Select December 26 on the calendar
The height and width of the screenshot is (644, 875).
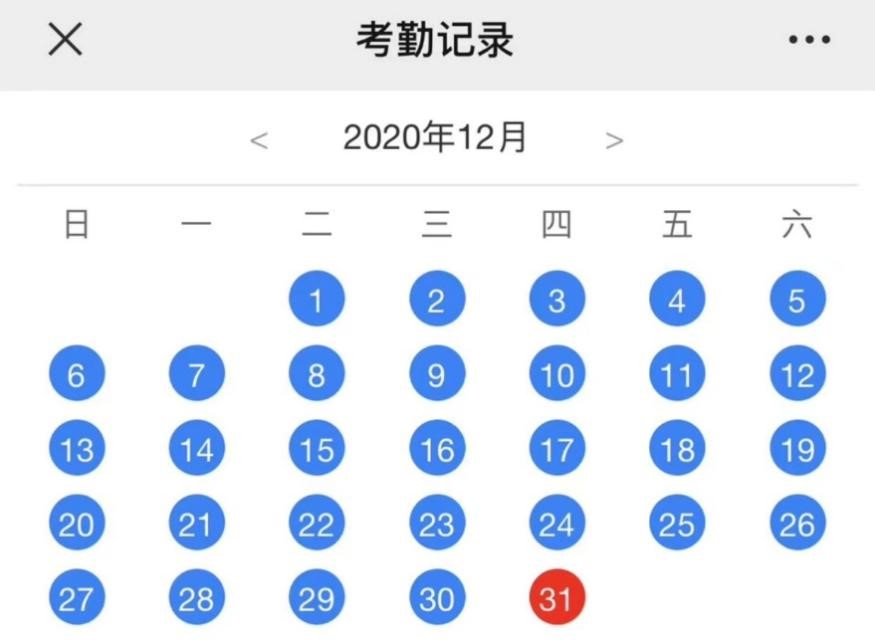point(797,523)
